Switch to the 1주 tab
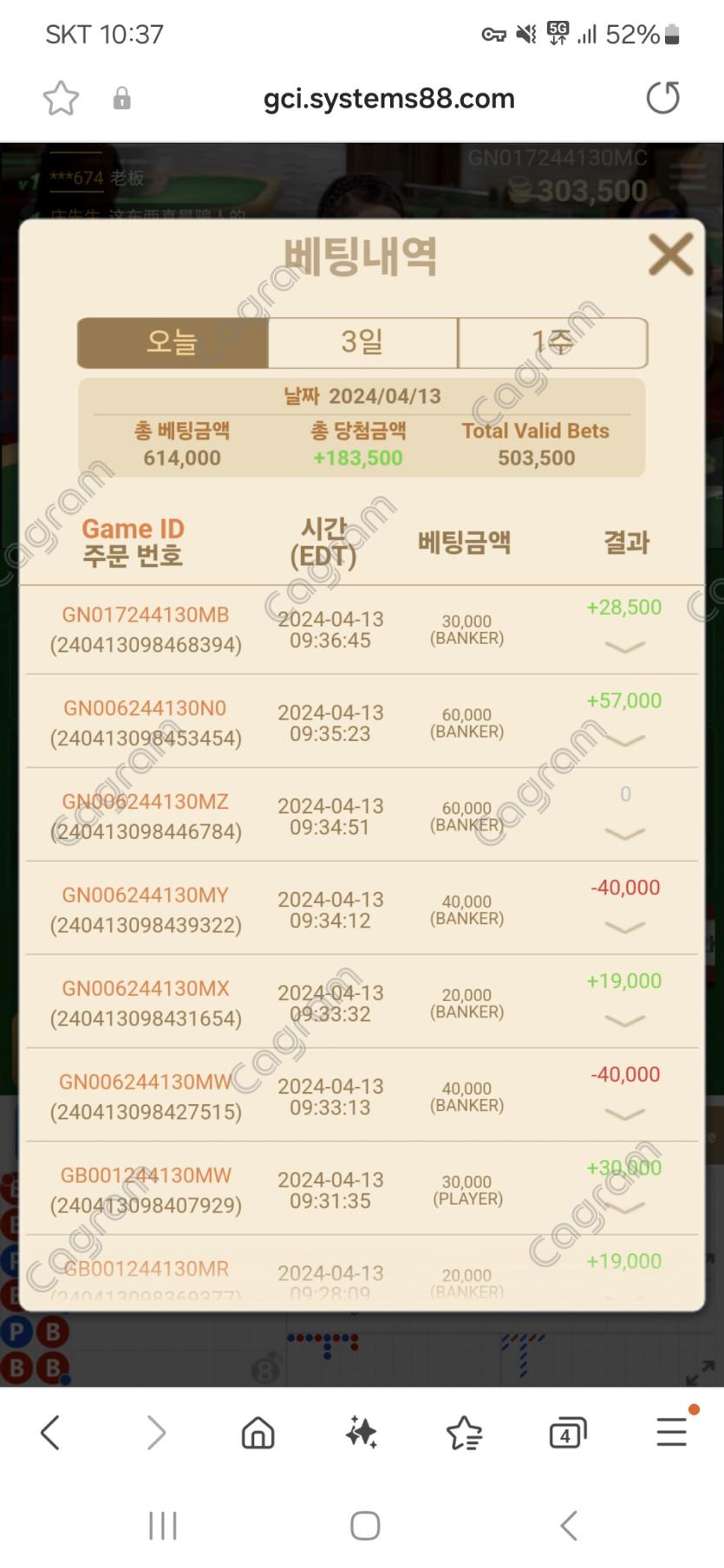The image size is (724, 1568). (552, 342)
